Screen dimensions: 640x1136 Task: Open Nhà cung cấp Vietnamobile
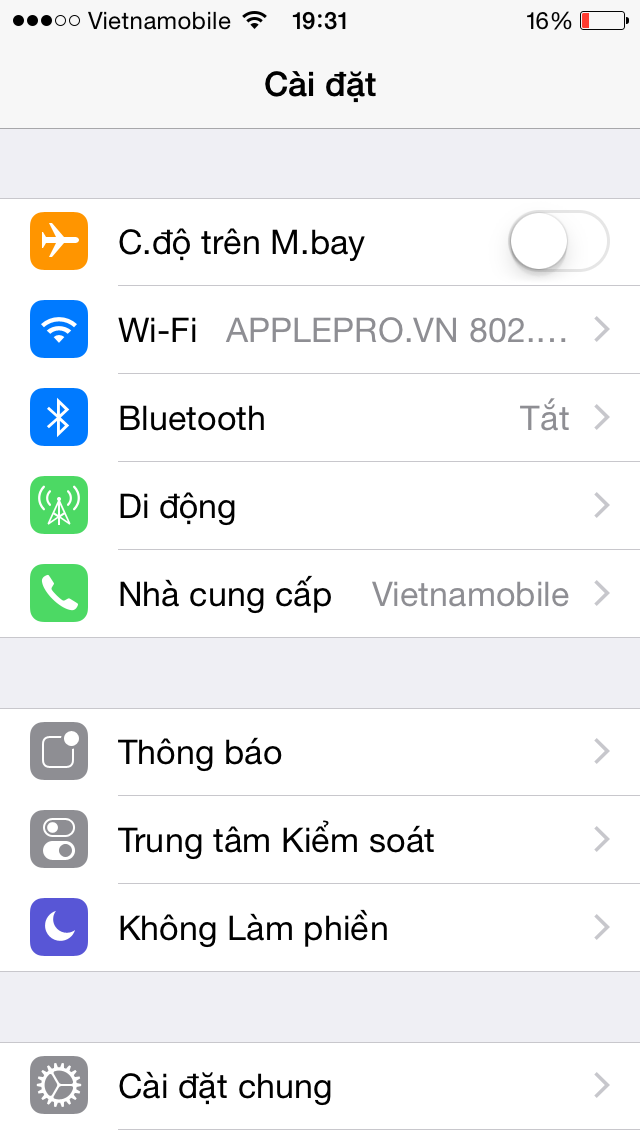320,594
